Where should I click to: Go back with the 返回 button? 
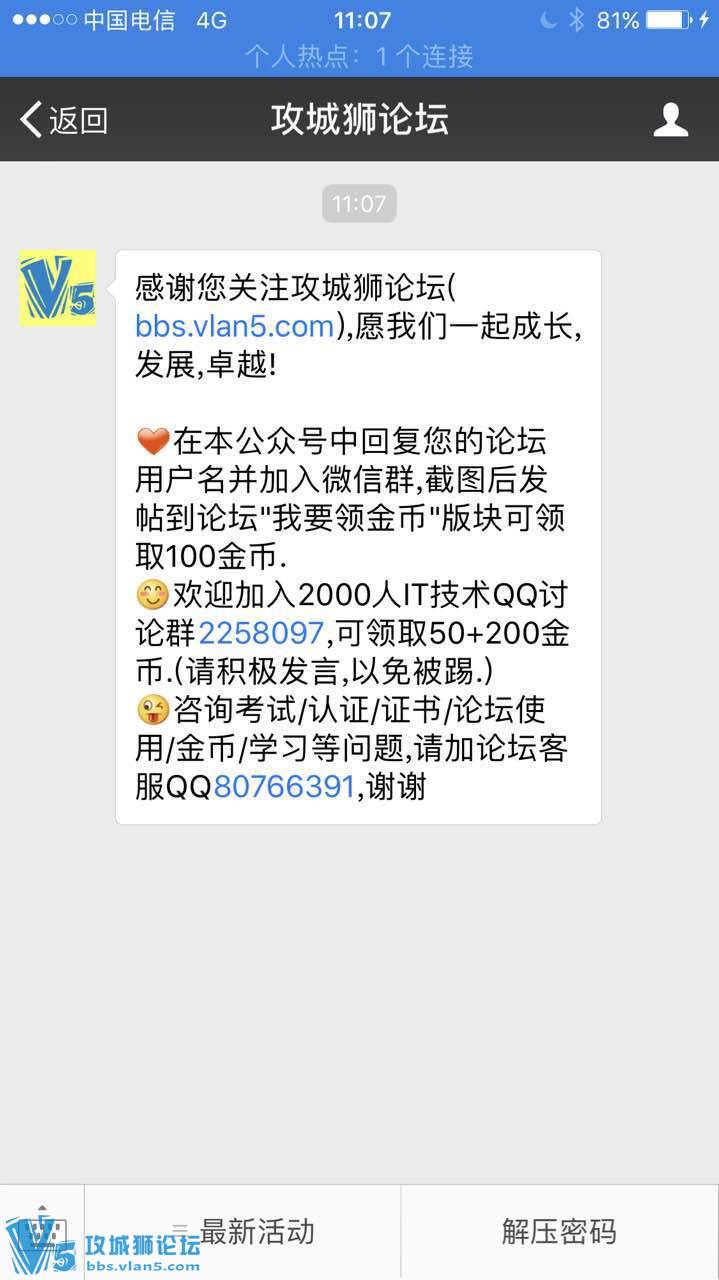[64, 120]
